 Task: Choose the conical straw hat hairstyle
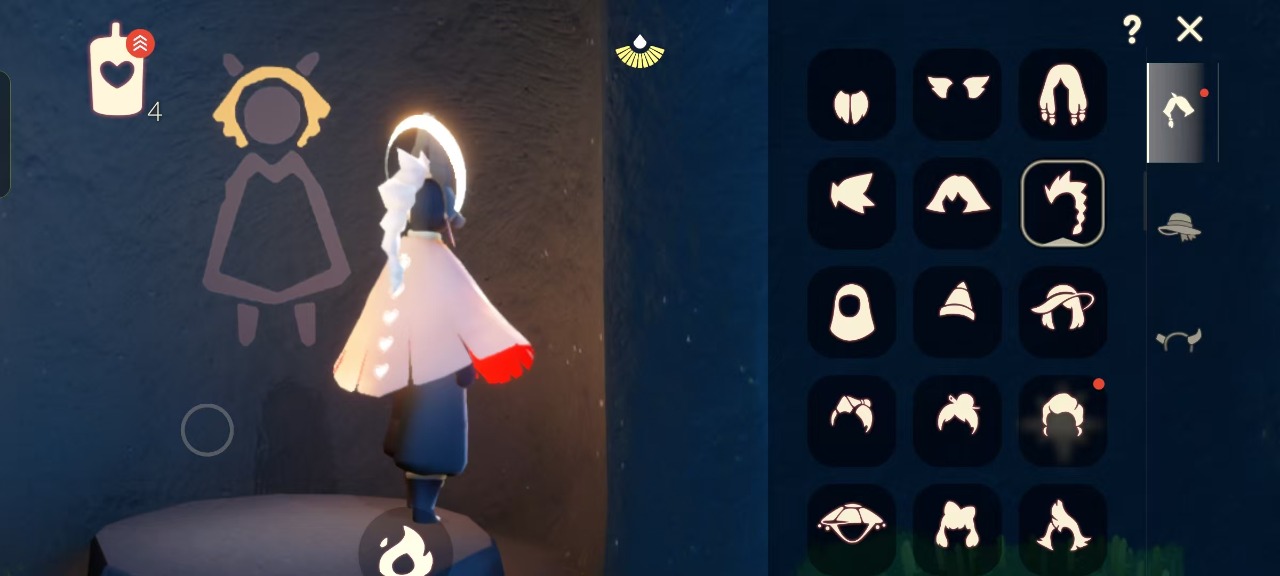[851, 527]
